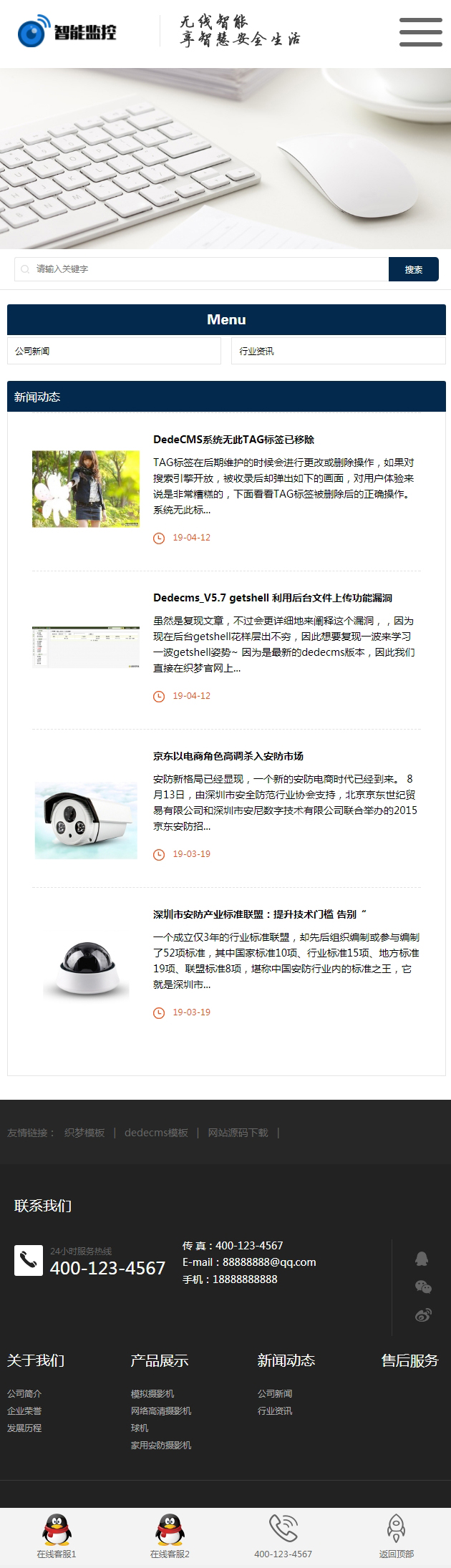Chat with 在线客服1
The height and width of the screenshot is (1568, 451).
point(57,1536)
